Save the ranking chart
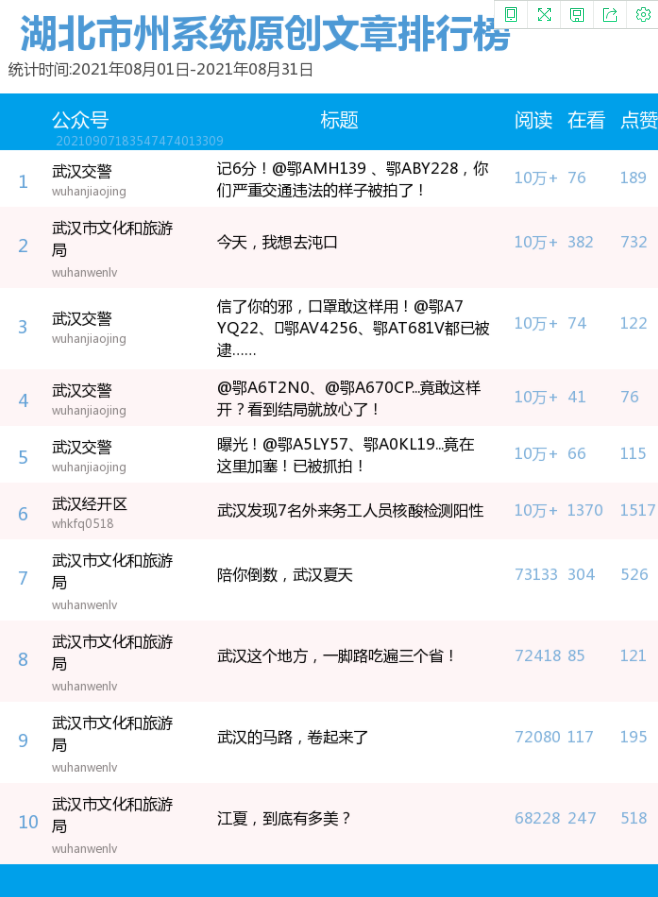This screenshot has height=897, width=658. click(x=577, y=14)
